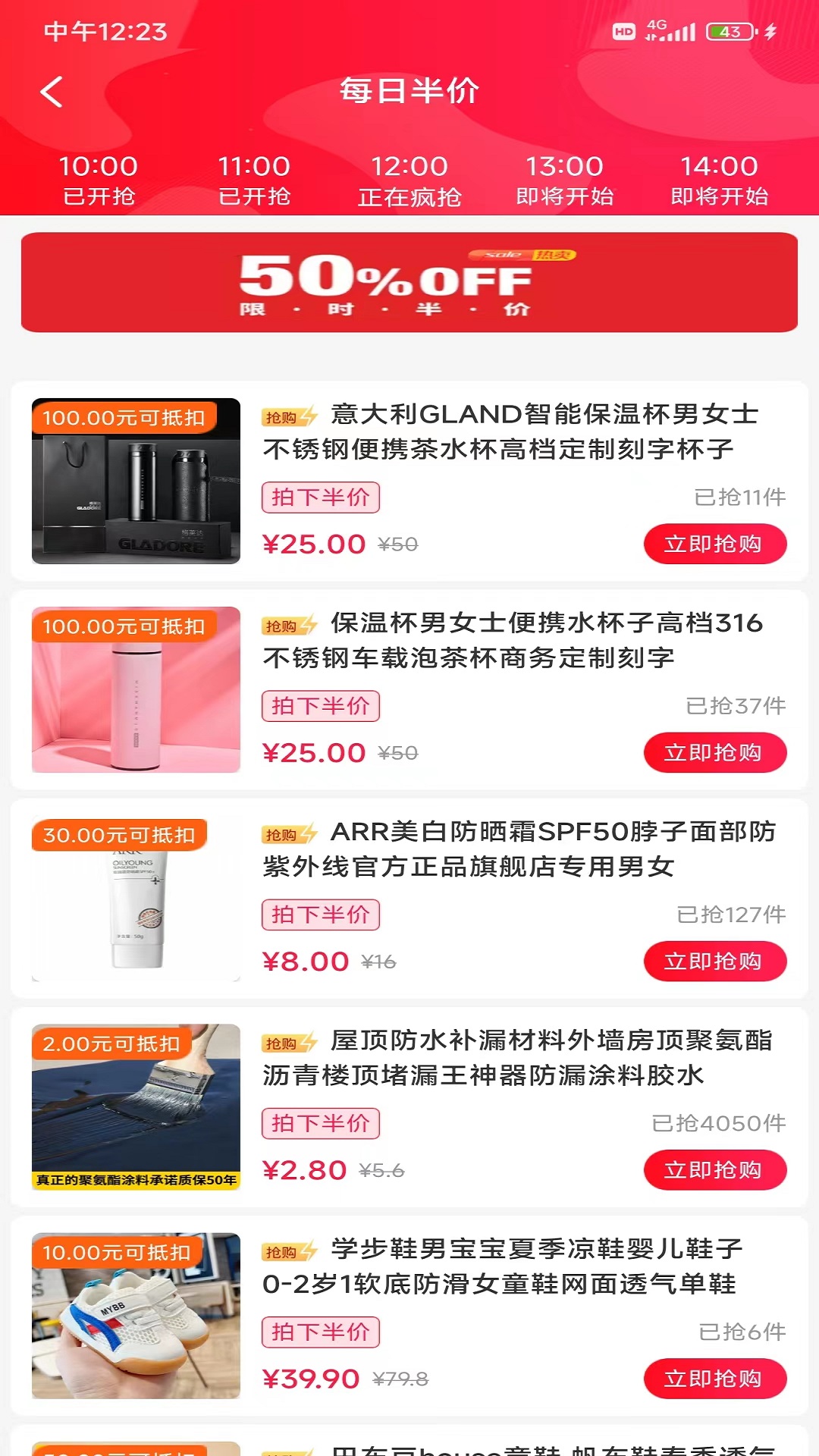
Task: Click the 100.00元可抵扣 tag on the pink cup
Action: click(124, 625)
